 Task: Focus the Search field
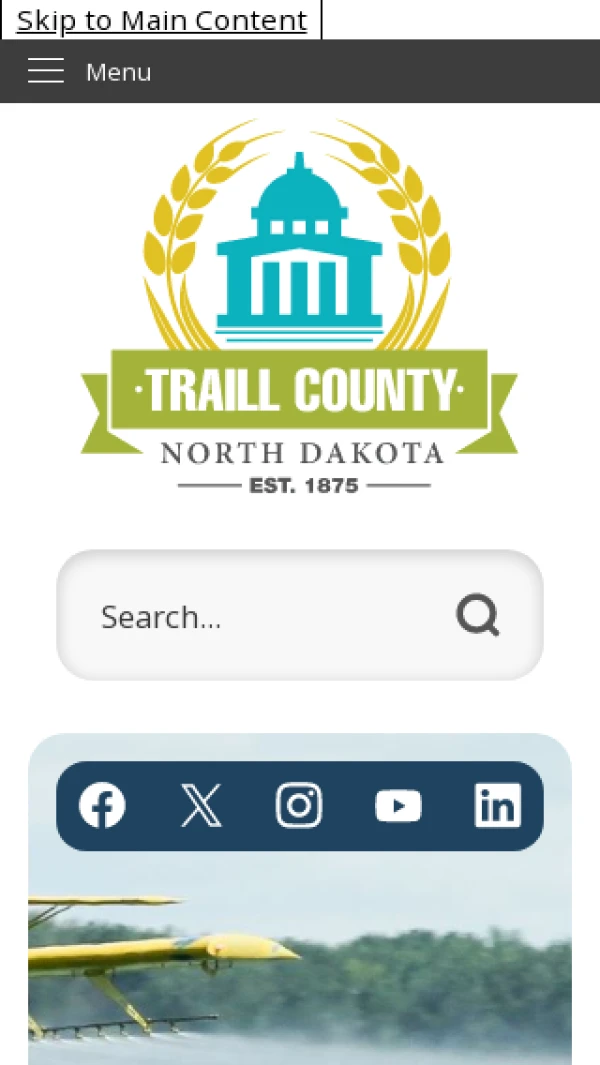coord(260,617)
